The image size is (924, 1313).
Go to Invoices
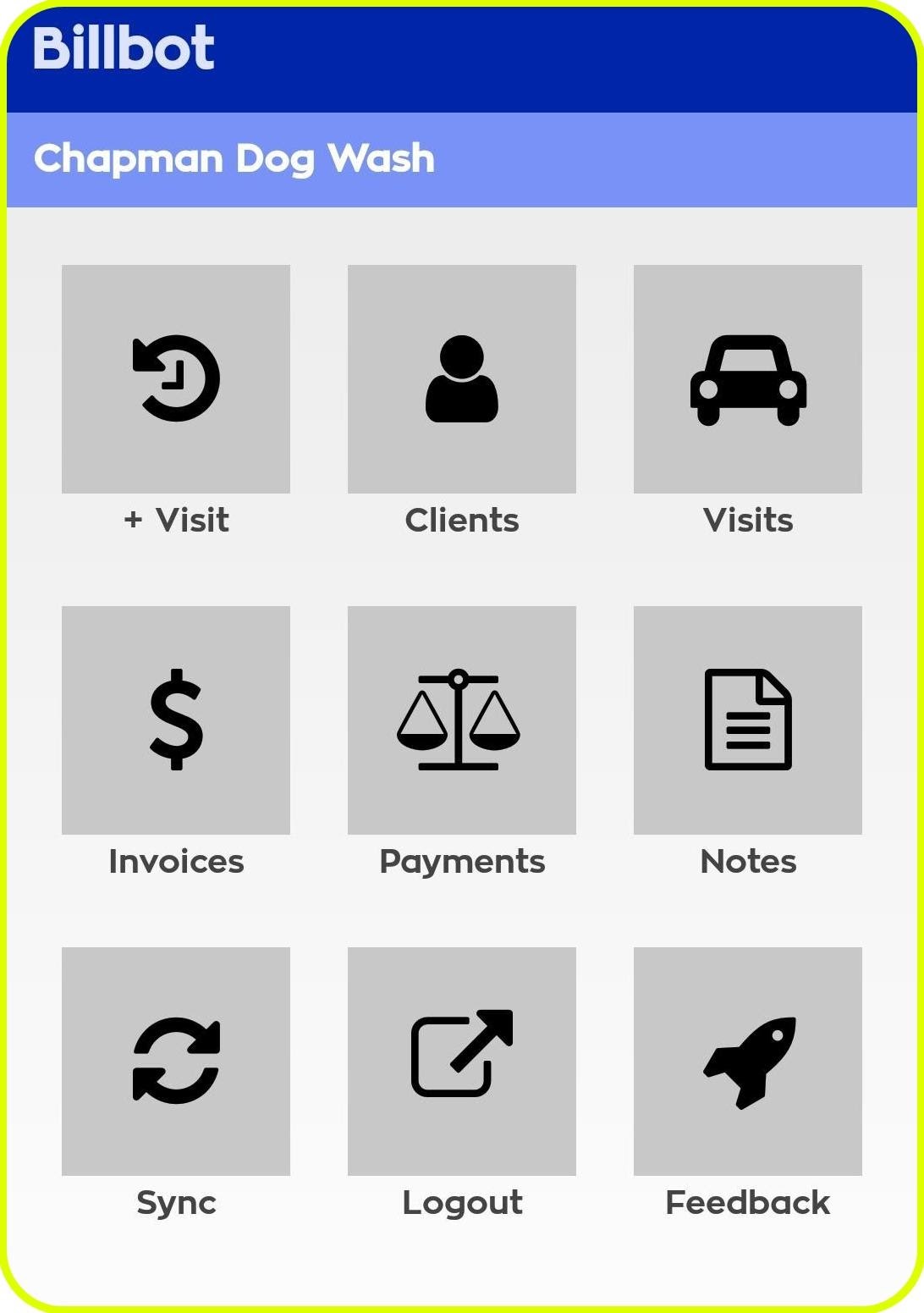pyautogui.click(x=176, y=720)
